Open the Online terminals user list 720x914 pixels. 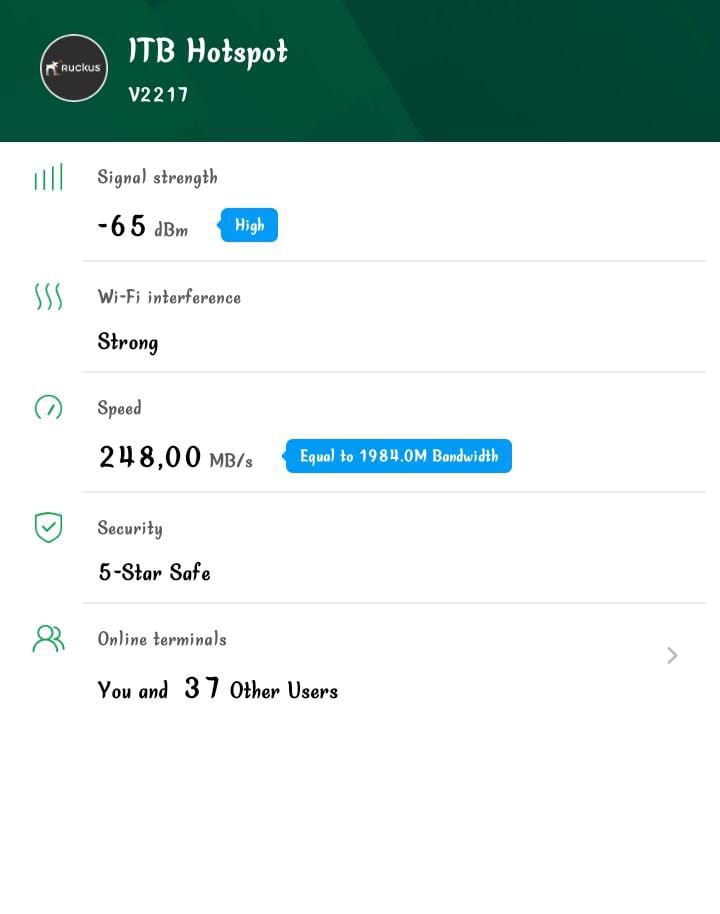(671, 656)
